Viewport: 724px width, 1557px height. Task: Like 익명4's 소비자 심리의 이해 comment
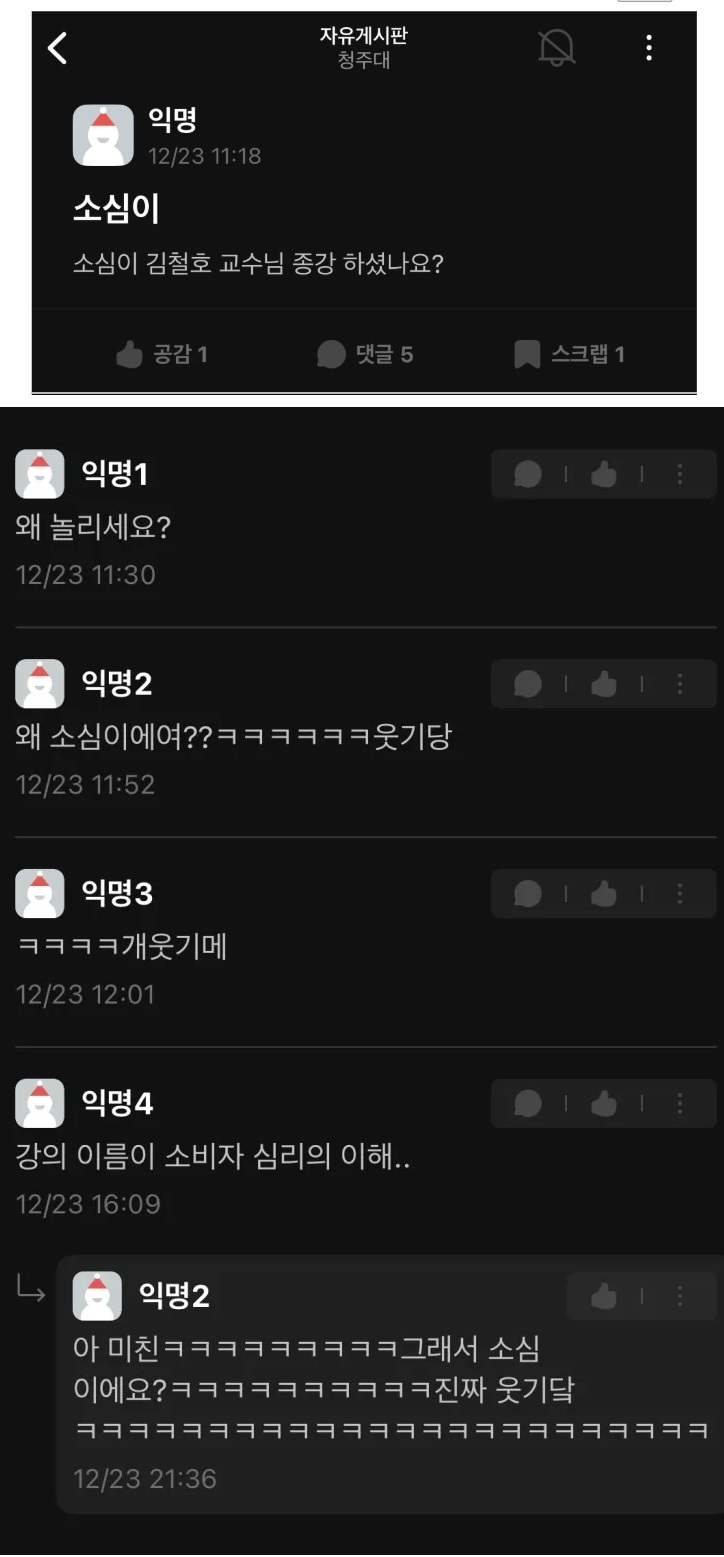click(x=603, y=1103)
